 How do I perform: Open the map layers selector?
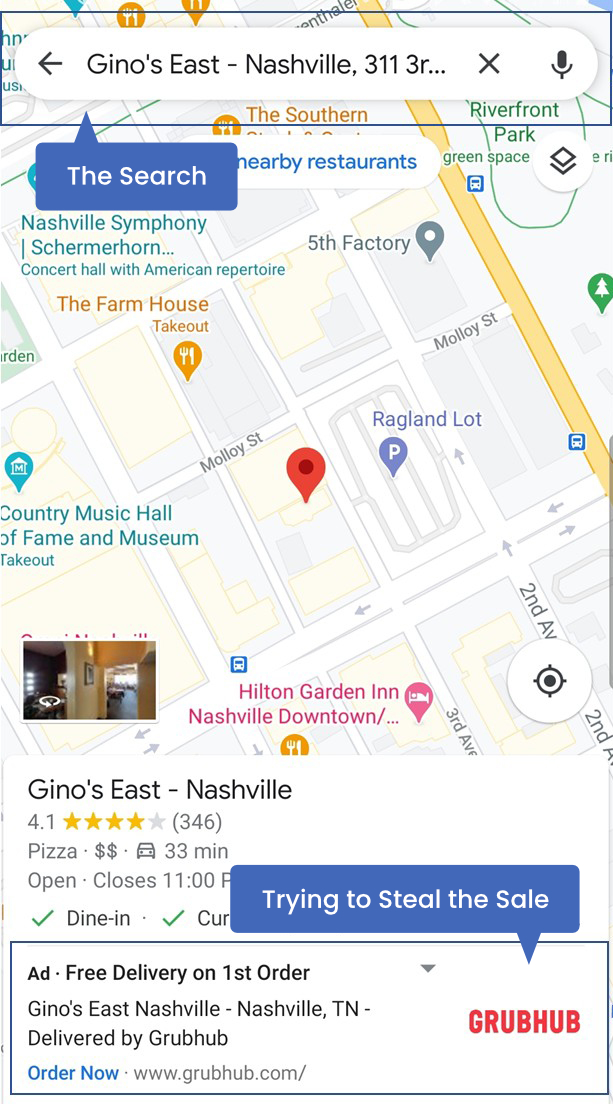tap(563, 161)
